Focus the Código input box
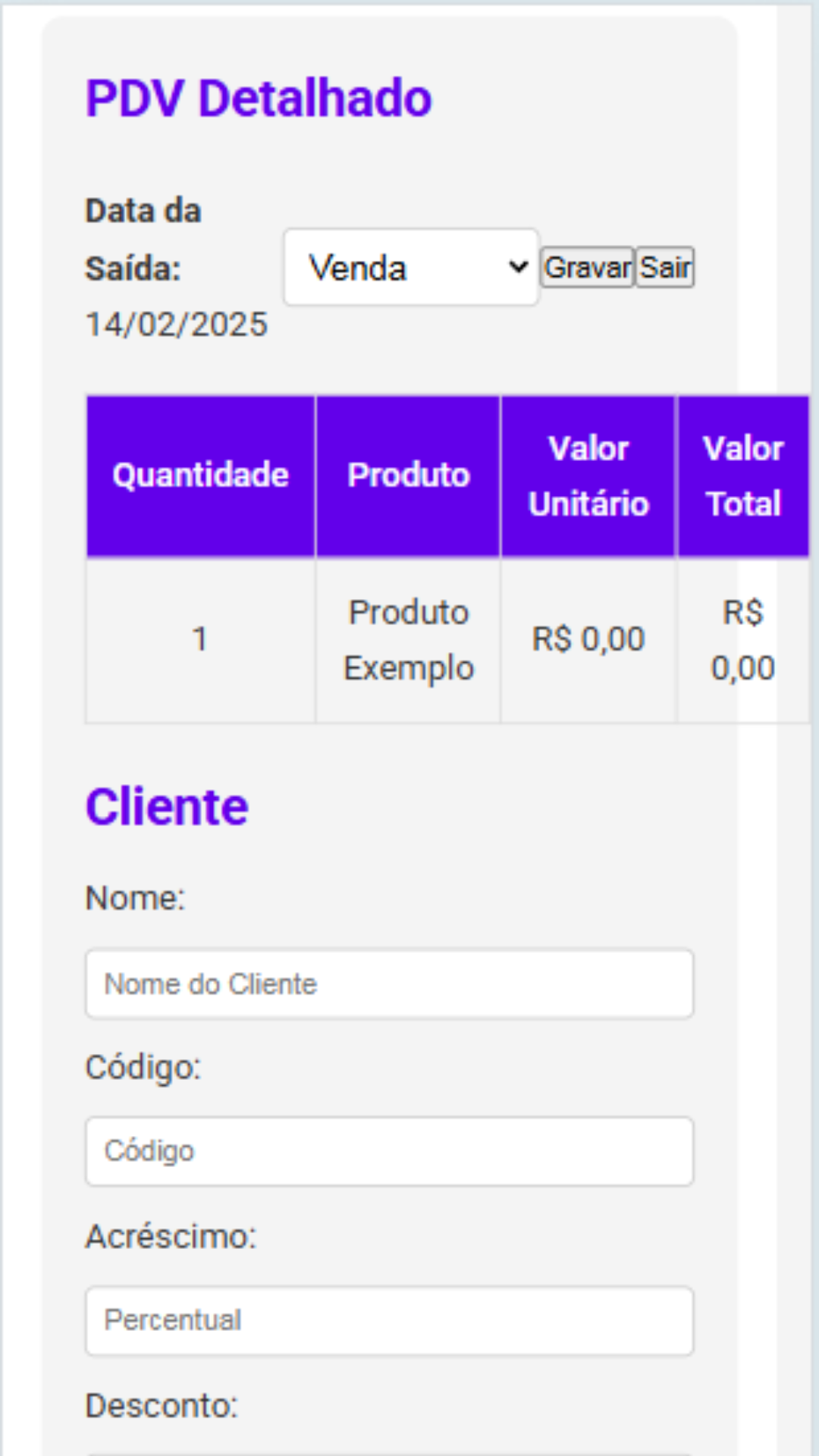Image resolution: width=819 pixels, height=1456 pixels. (391, 1150)
